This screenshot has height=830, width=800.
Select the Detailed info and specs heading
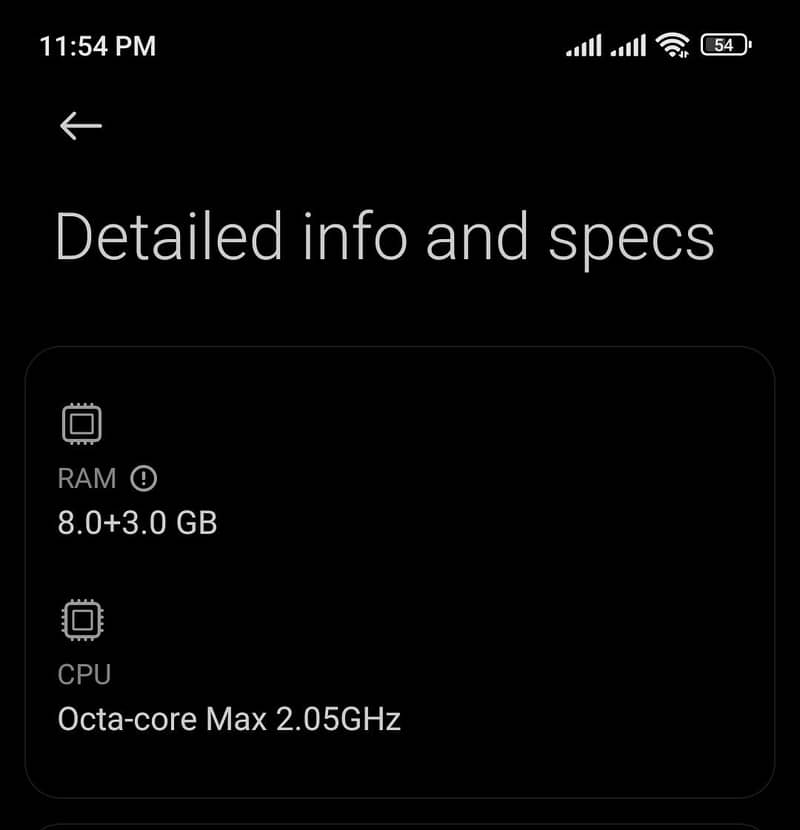click(387, 237)
